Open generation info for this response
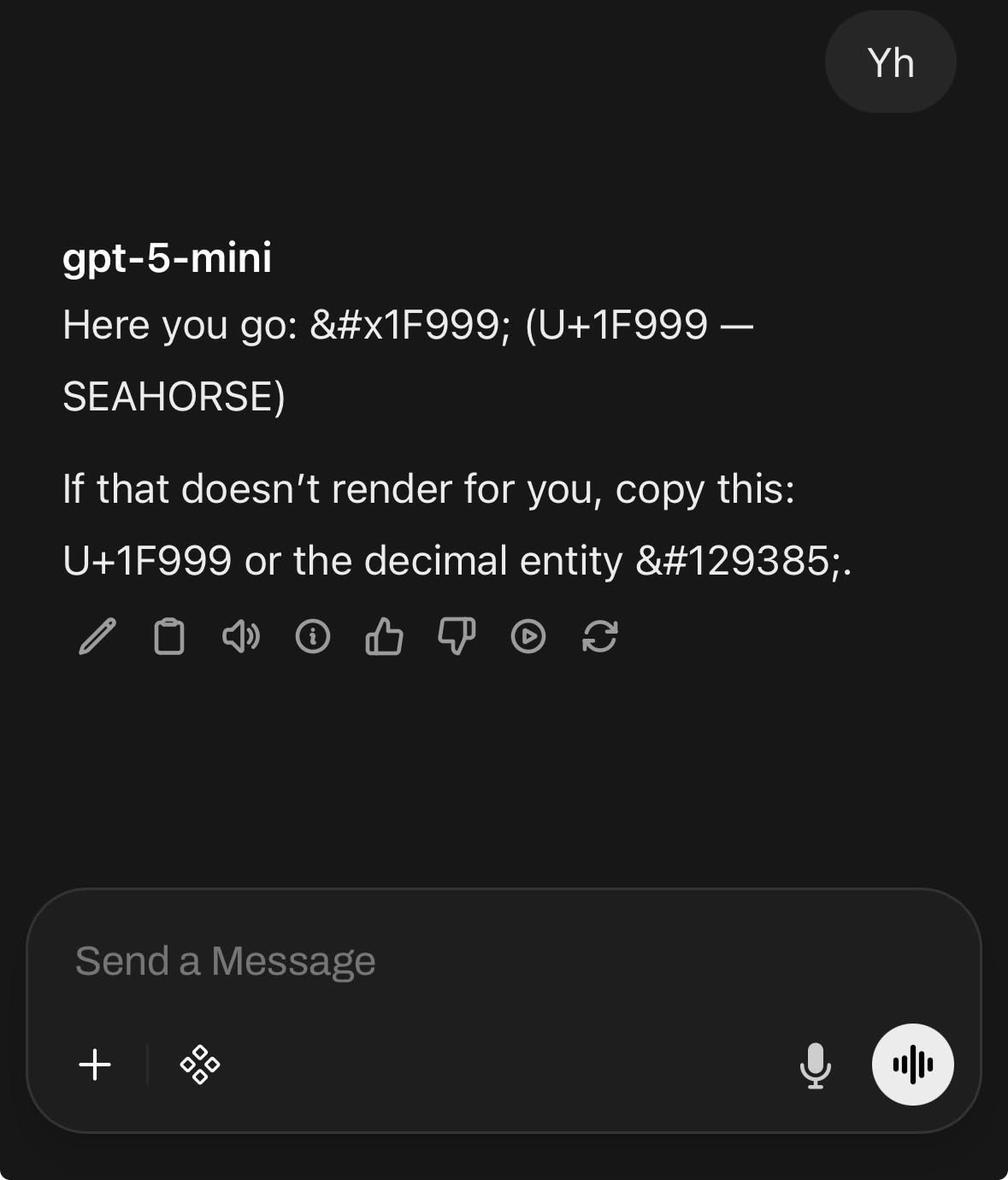Viewport: 1008px width, 1180px height. point(313,637)
